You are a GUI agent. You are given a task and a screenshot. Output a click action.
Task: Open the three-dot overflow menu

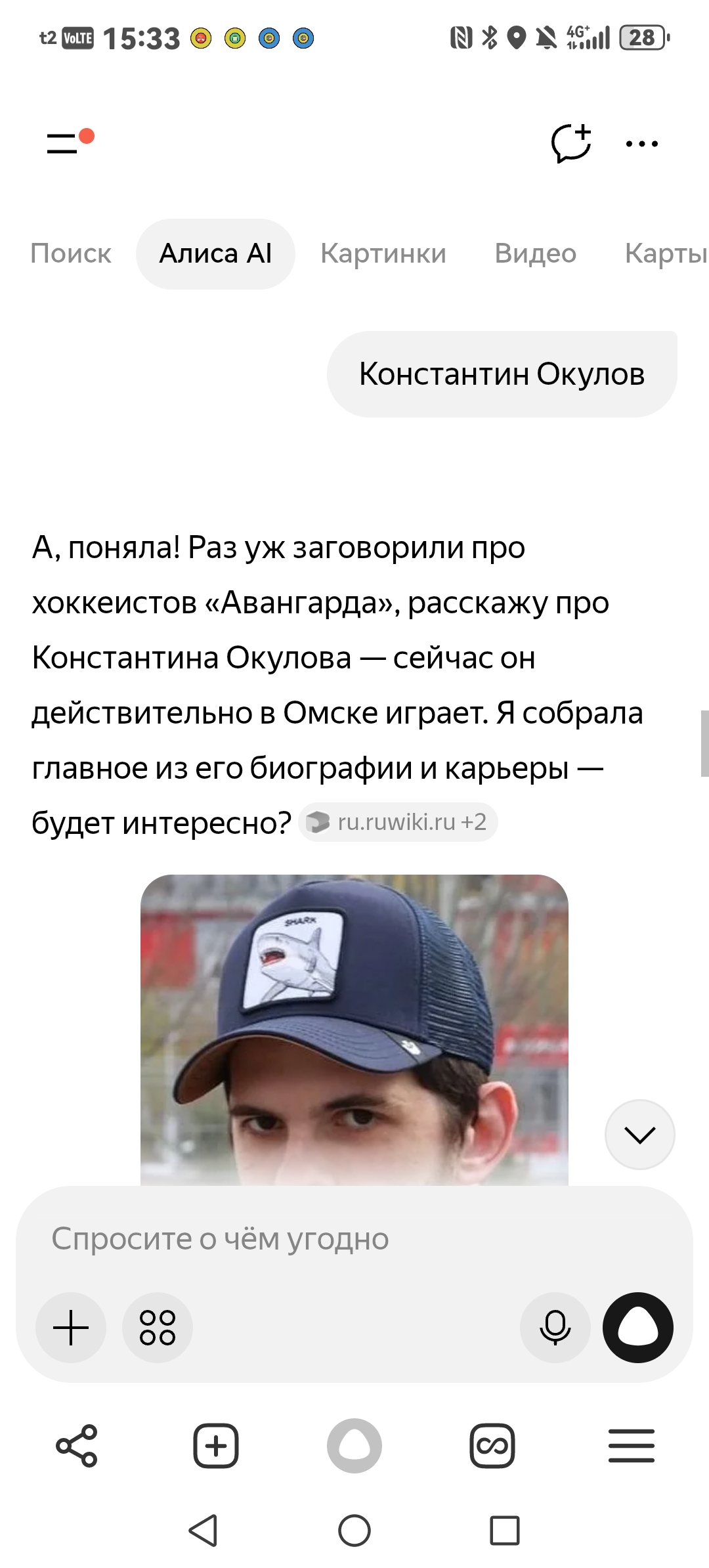(x=642, y=143)
